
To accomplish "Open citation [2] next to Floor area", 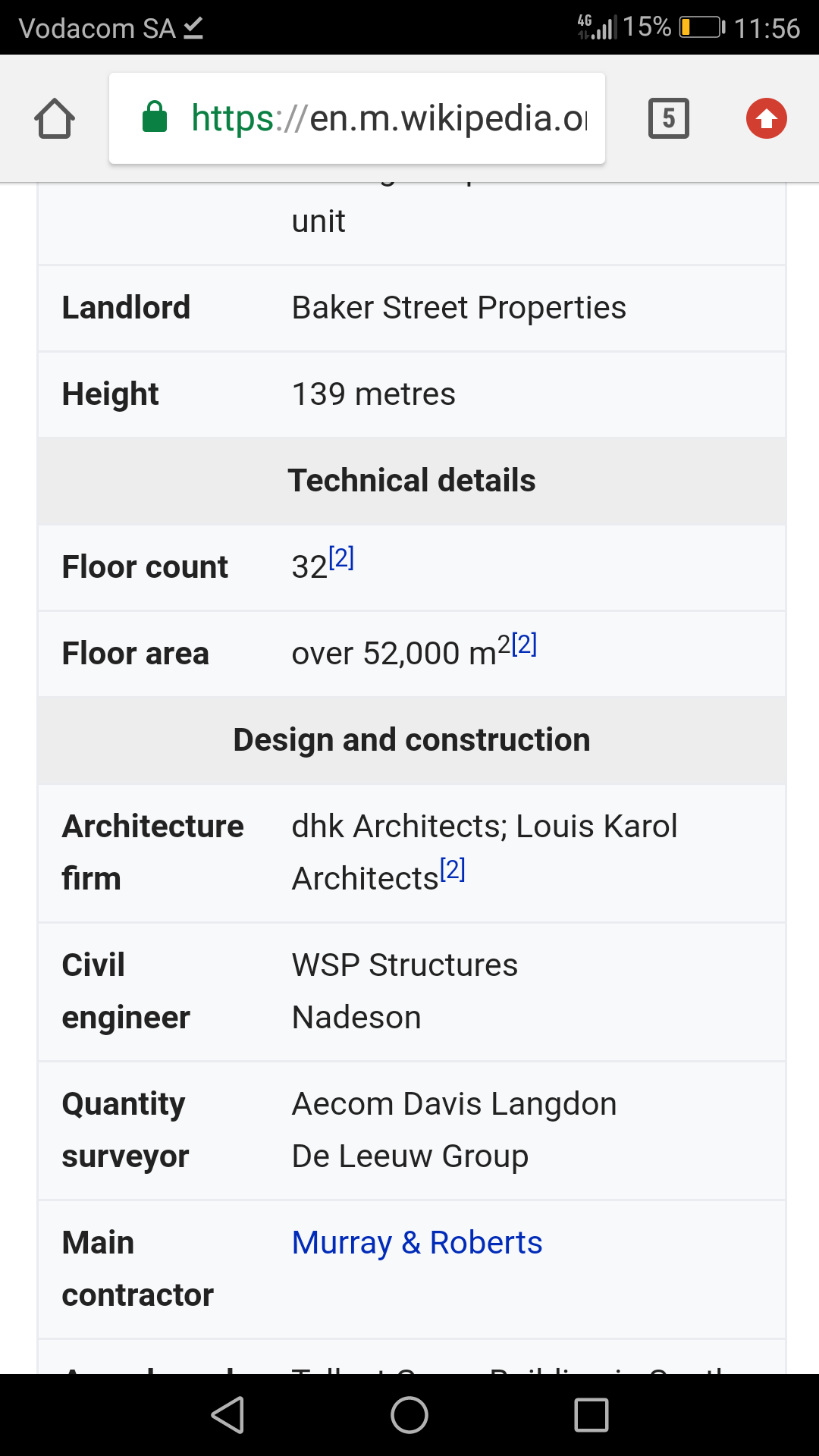I will click(524, 645).
